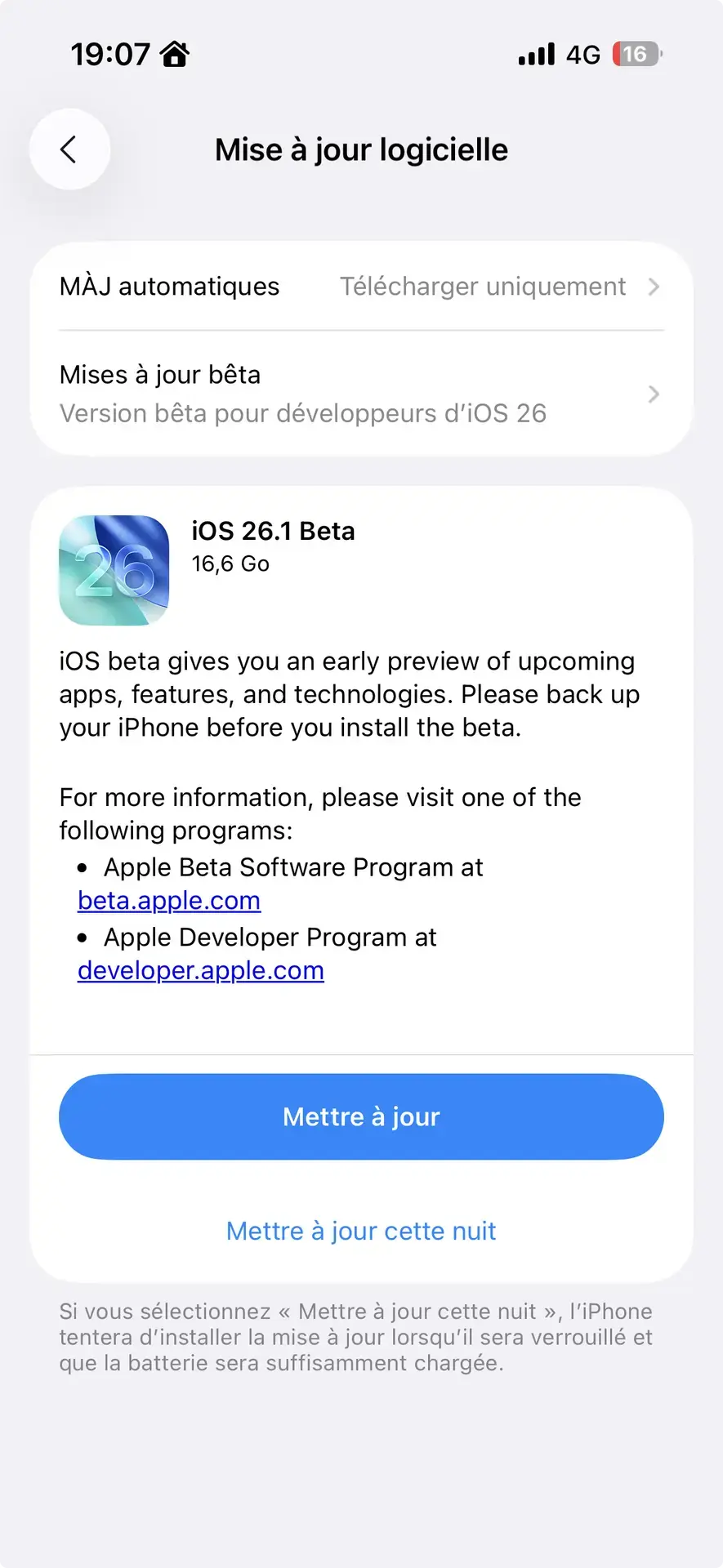723x1568 pixels.
Task: Tap the clock showing 19:07
Action: coord(111,54)
